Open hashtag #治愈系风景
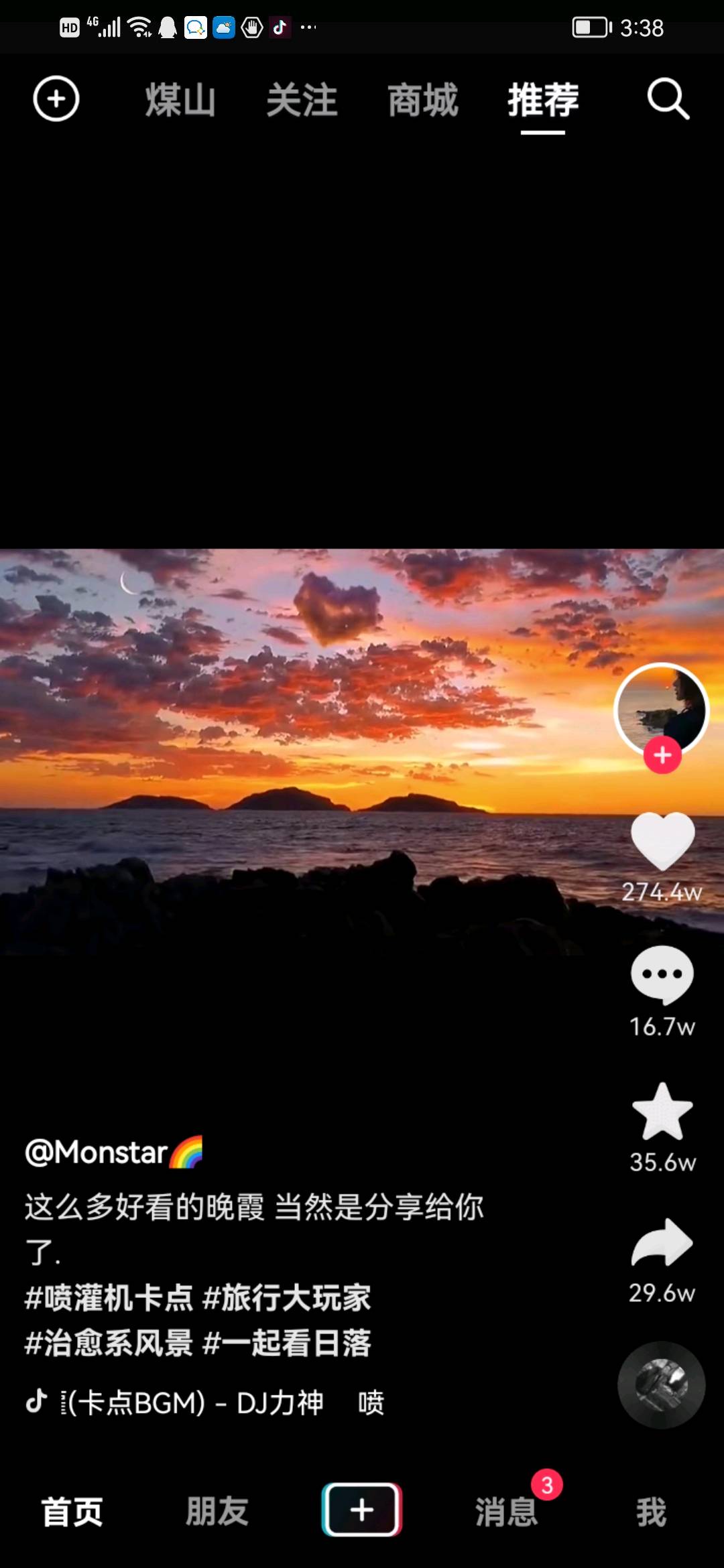Screen dimensions: 724x1568 pyautogui.click(x=109, y=1343)
